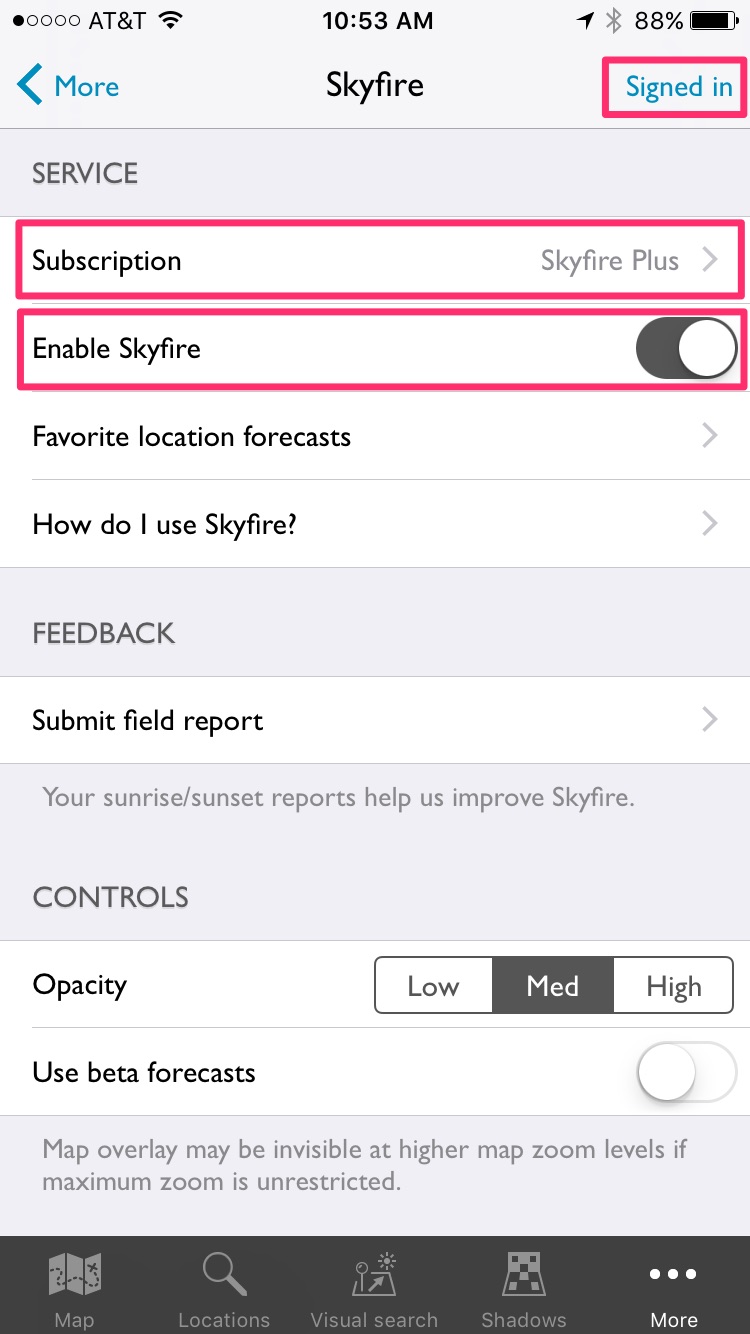
Task: Open Submit field report
Action: (375, 720)
